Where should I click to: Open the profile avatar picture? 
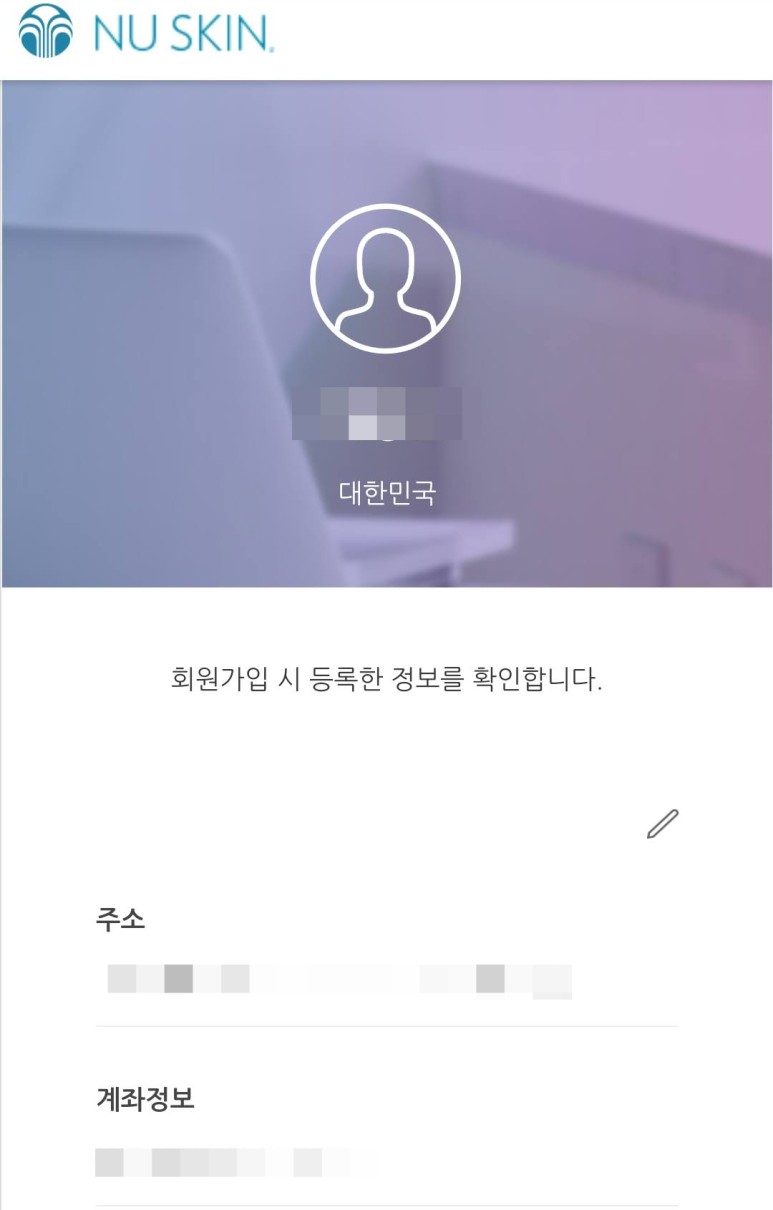[385, 277]
